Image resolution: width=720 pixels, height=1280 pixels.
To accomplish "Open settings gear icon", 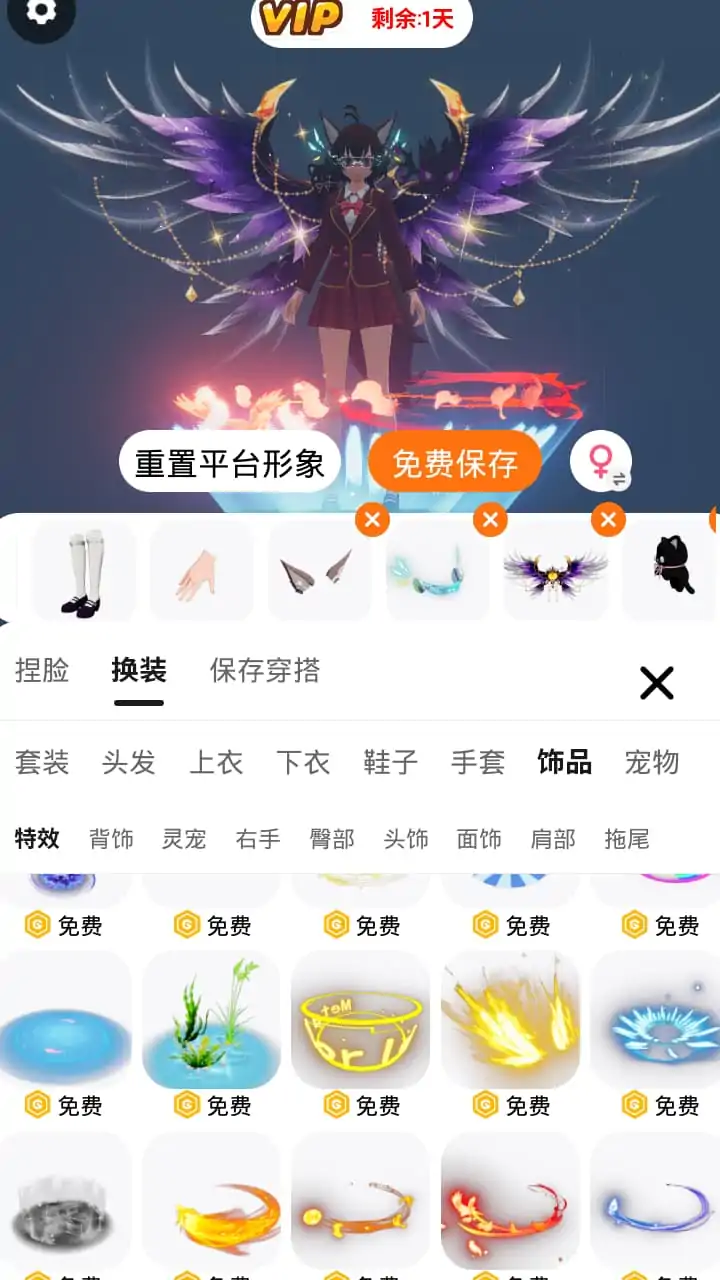I will click(x=40, y=12).
